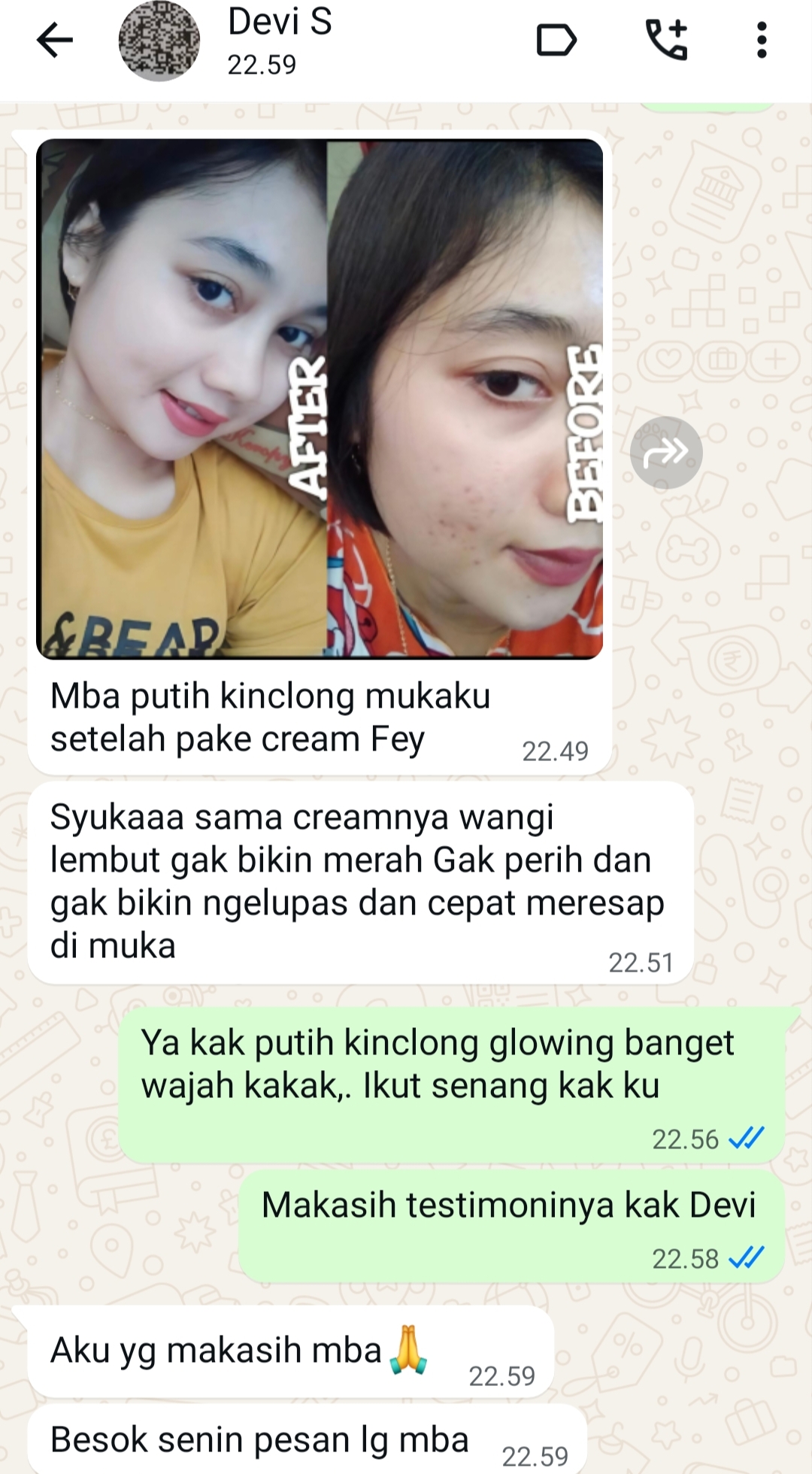Open the label tag icon
Image resolution: width=812 pixels, height=1474 pixels.
click(556, 40)
